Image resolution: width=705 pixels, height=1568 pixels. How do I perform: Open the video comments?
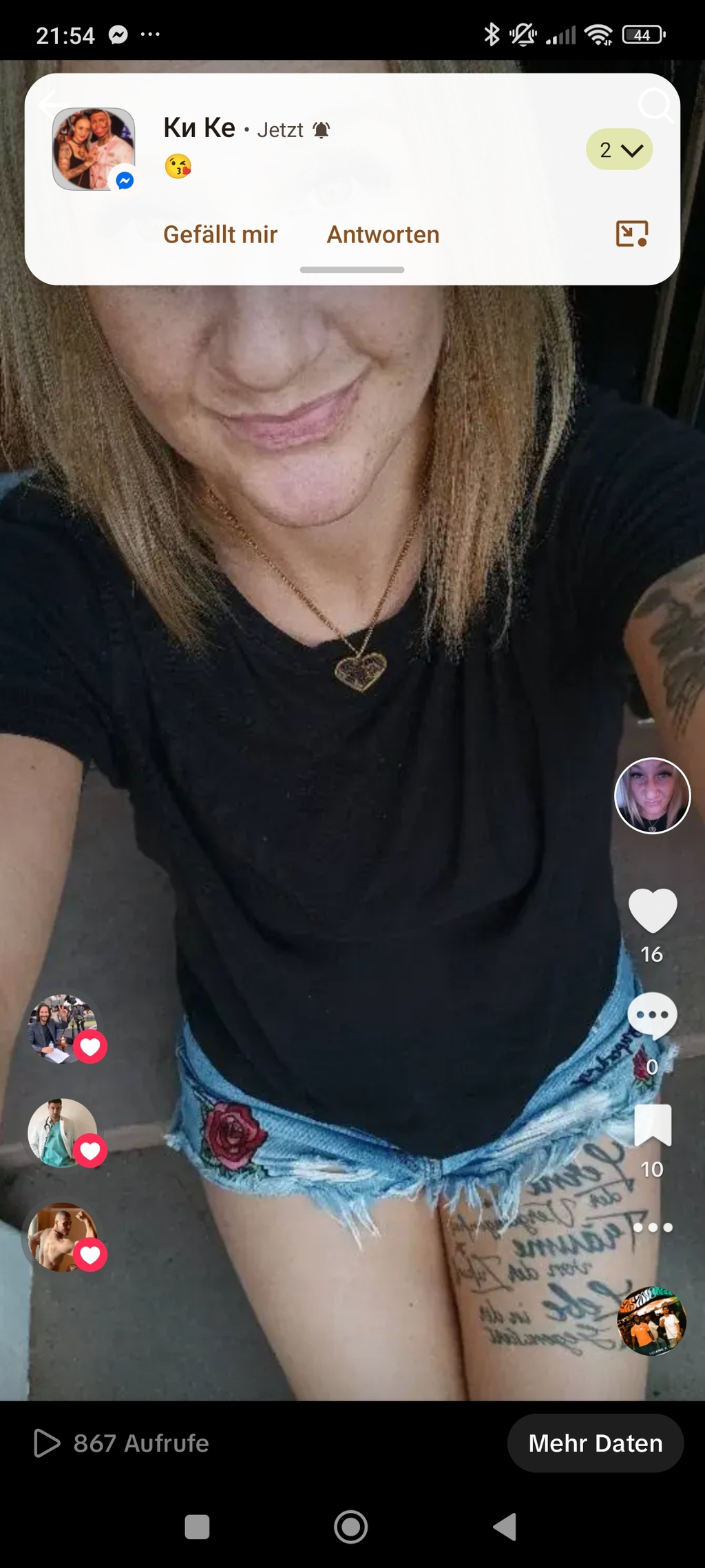pyautogui.click(x=653, y=1015)
